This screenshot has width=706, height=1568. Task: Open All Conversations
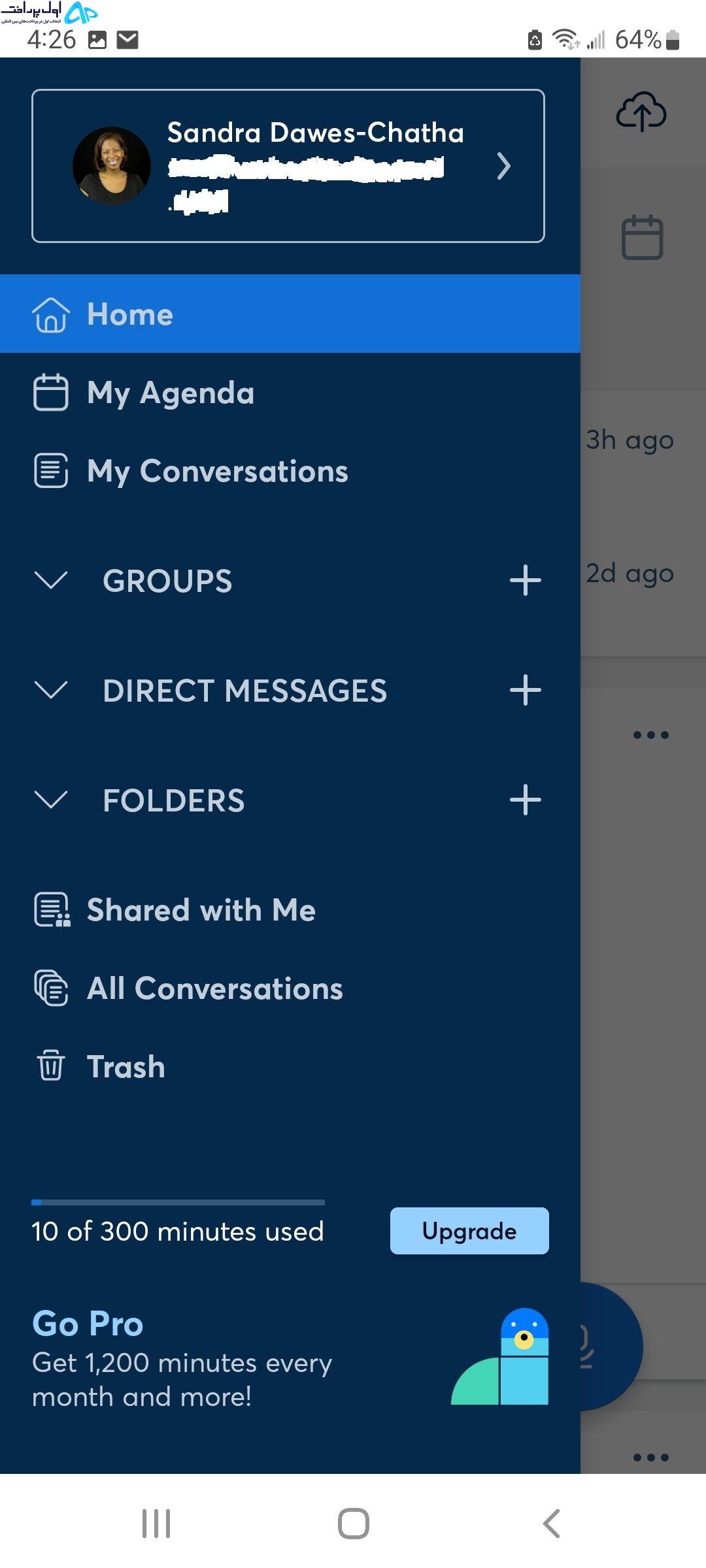pyautogui.click(x=290, y=988)
